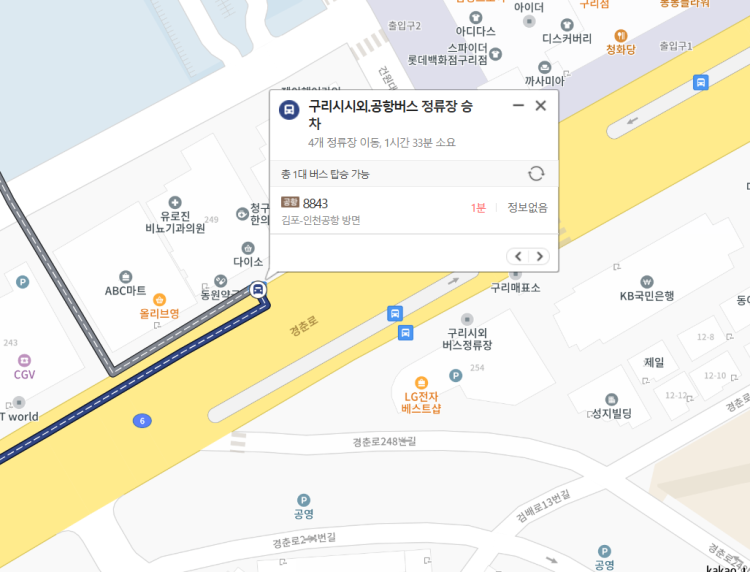Minimize the bus stop info popup
Image resolution: width=750 pixels, height=572 pixels.
(x=518, y=106)
